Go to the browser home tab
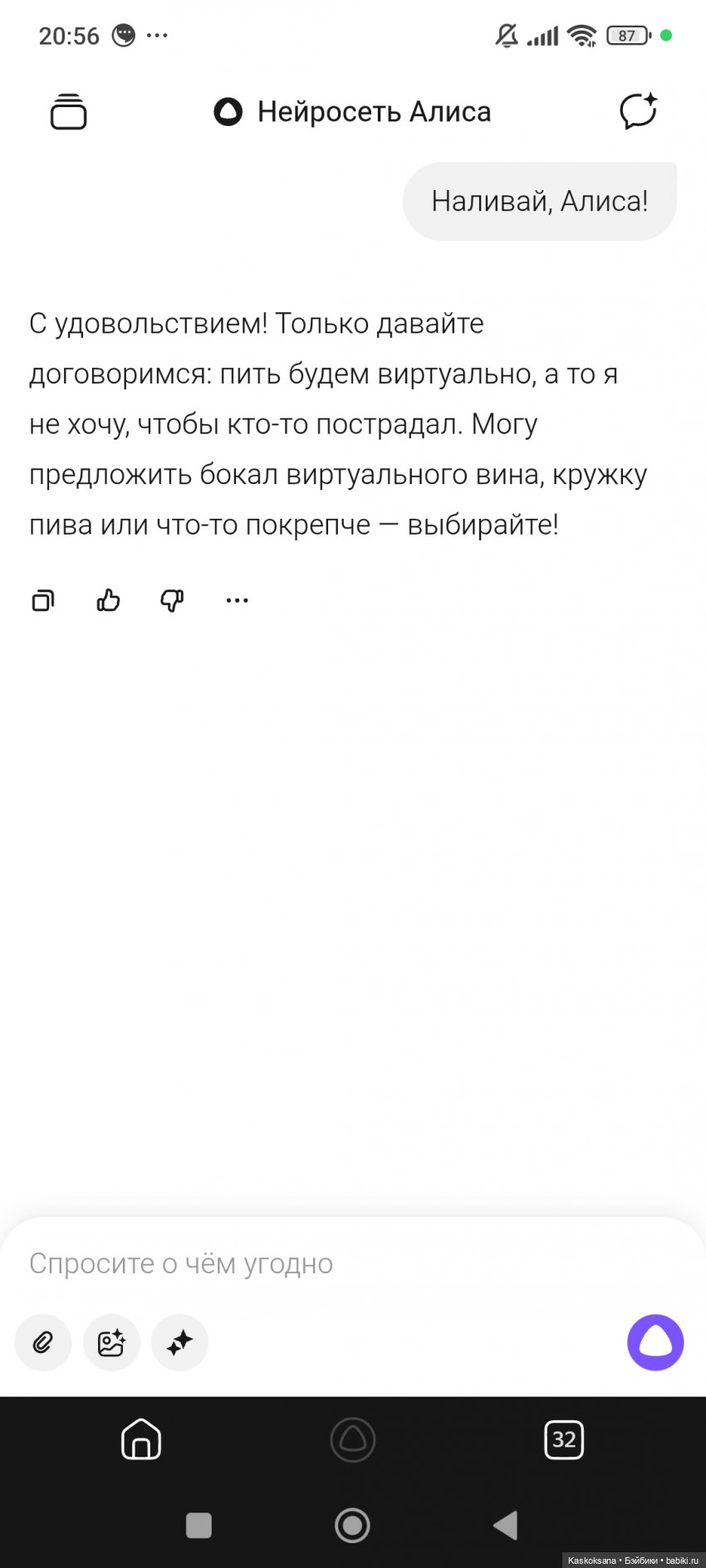Screen dimensions: 706x1568 tap(141, 1439)
